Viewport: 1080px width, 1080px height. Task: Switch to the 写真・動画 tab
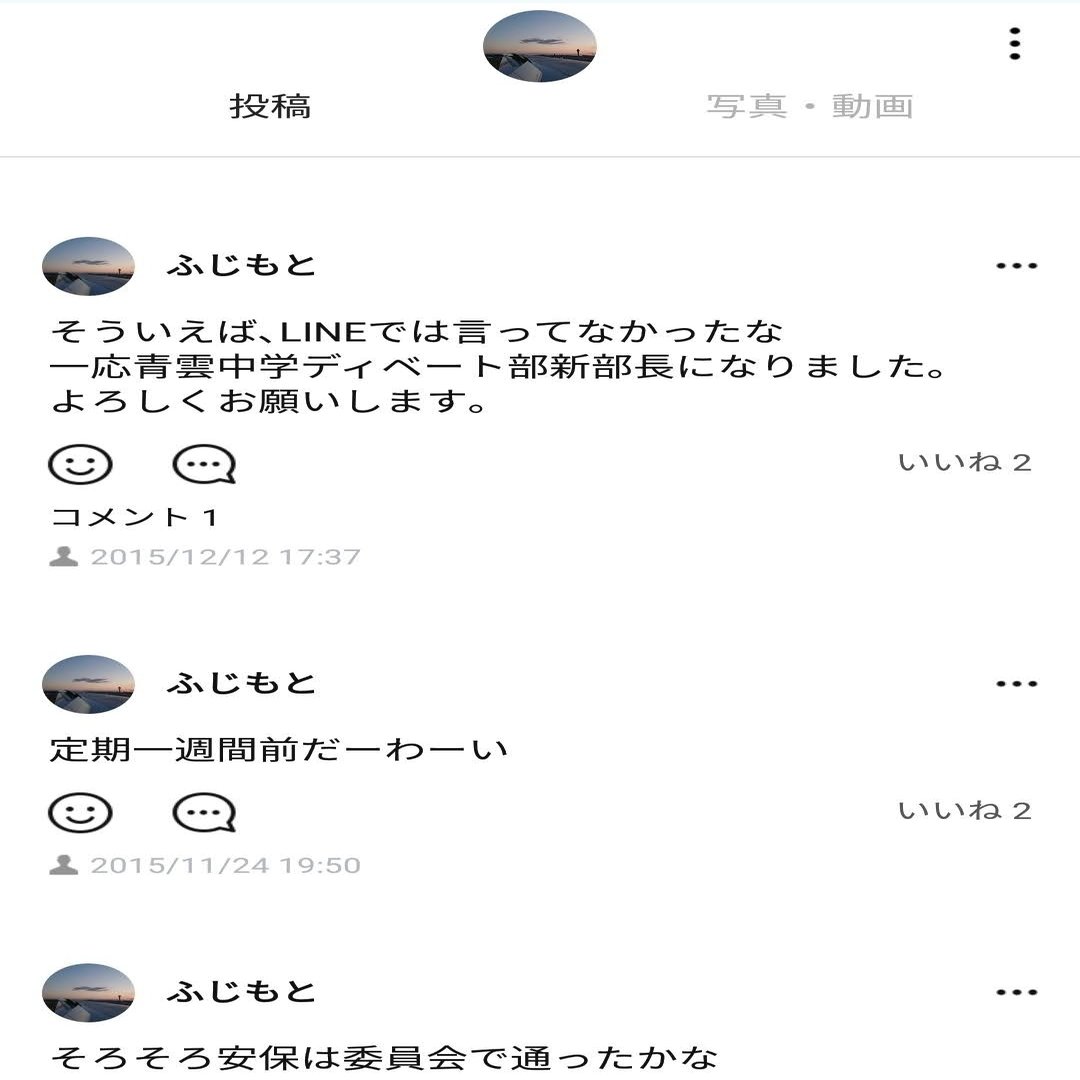[809, 106]
